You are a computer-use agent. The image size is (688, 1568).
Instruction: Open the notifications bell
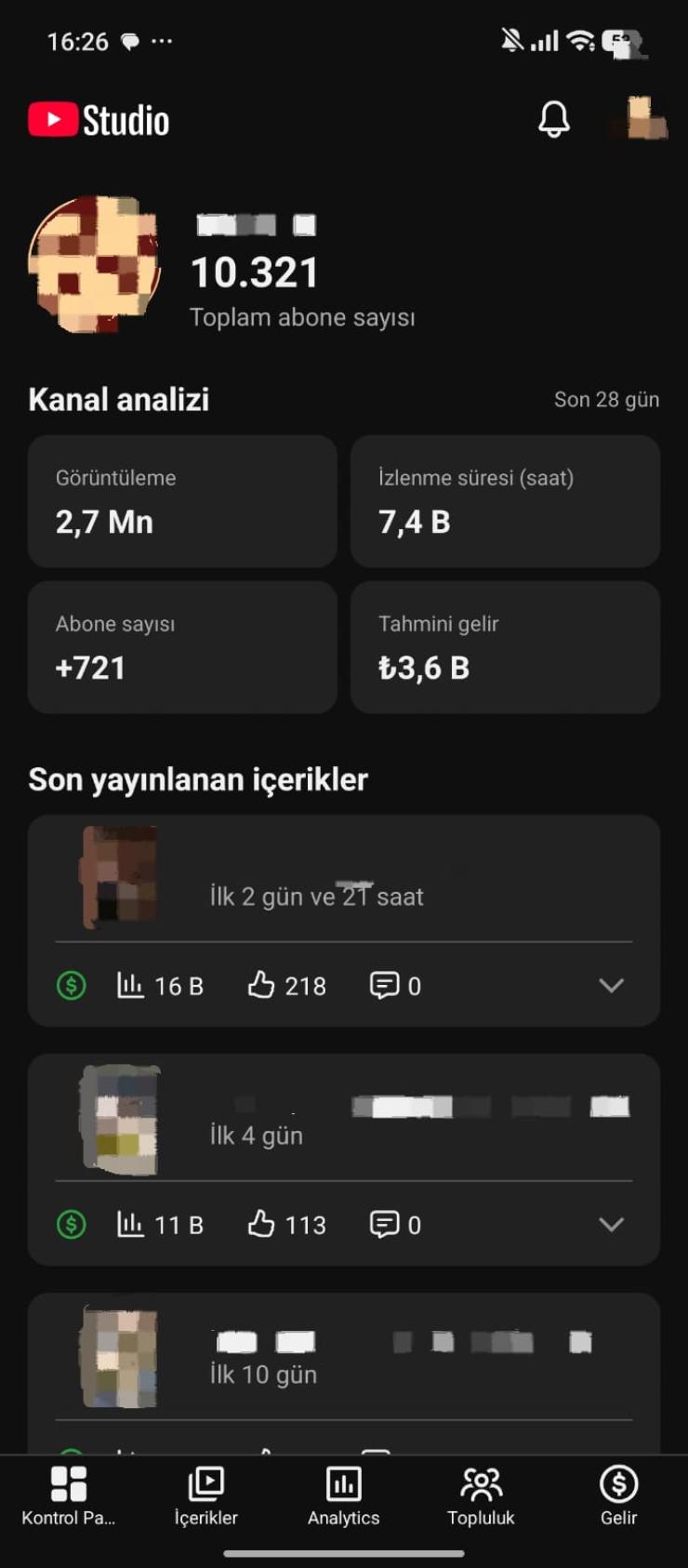click(554, 119)
